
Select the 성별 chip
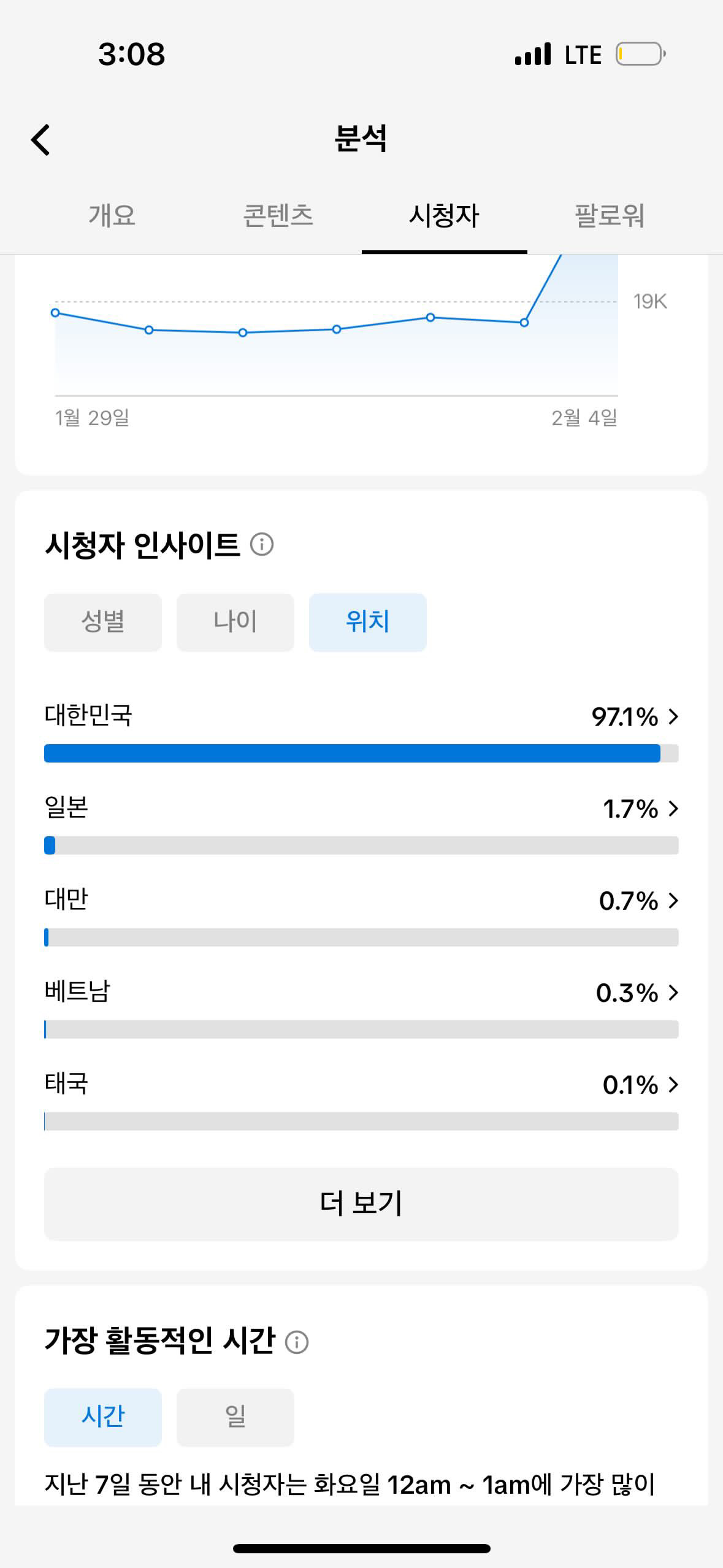click(x=103, y=622)
